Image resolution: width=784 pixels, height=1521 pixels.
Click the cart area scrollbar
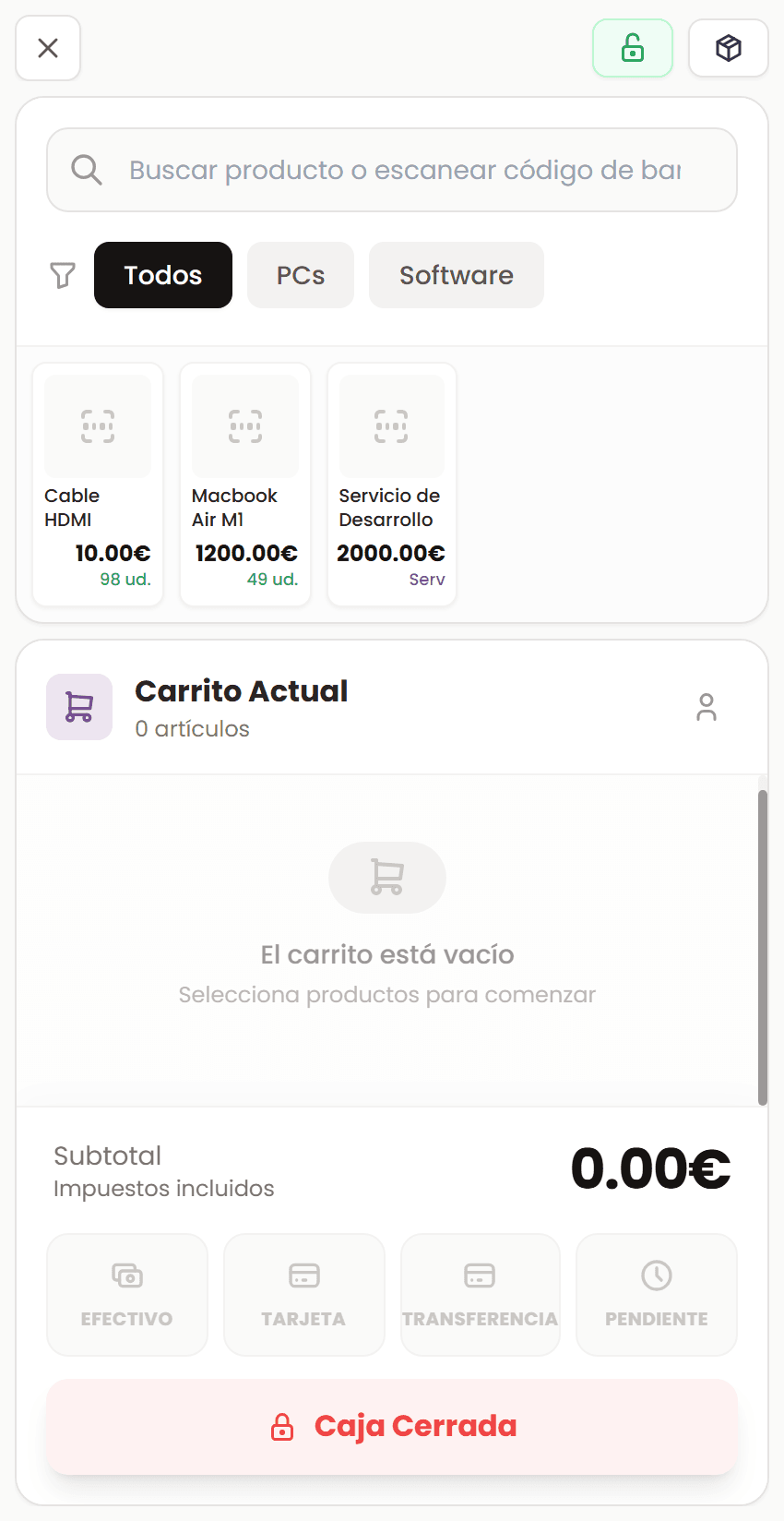(x=763, y=941)
